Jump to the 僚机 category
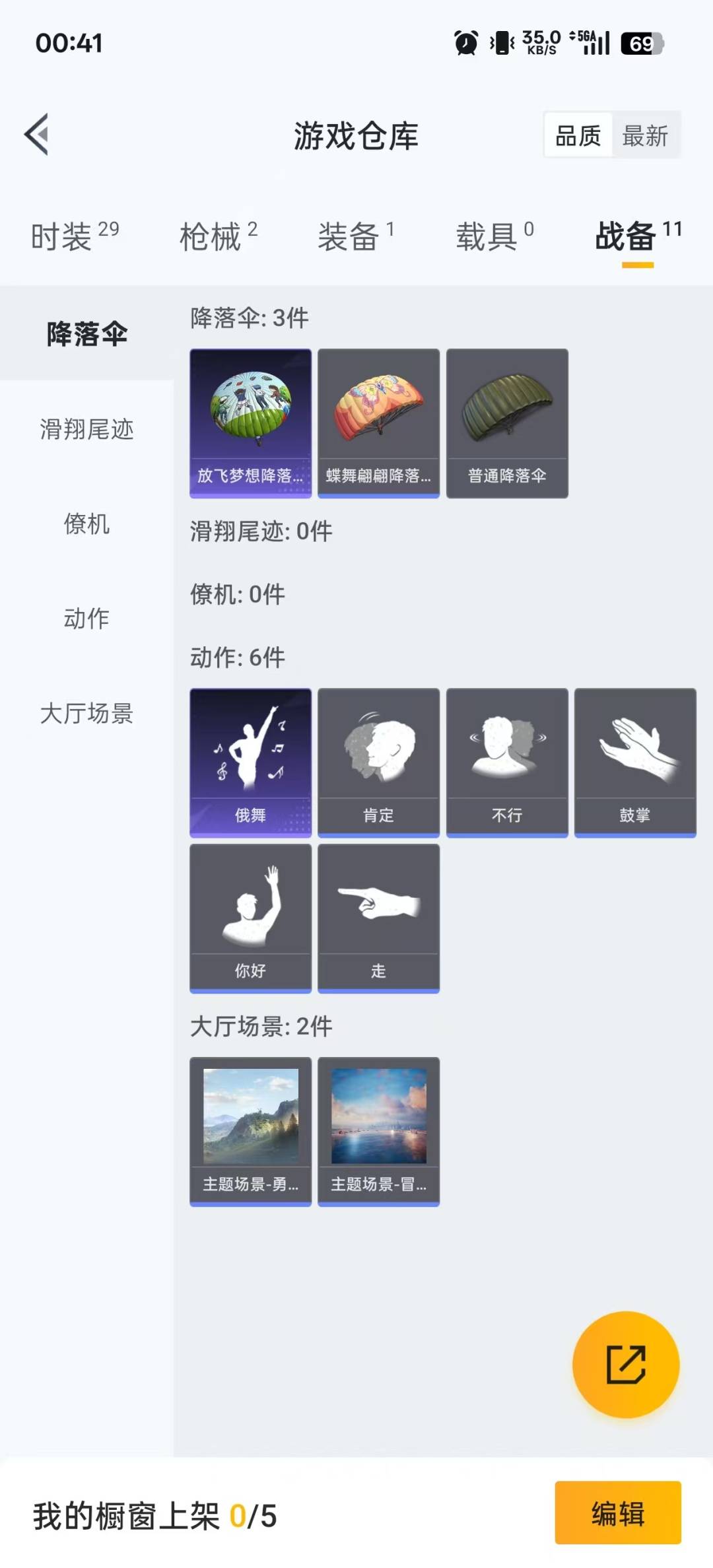 [x=86, y=524]
